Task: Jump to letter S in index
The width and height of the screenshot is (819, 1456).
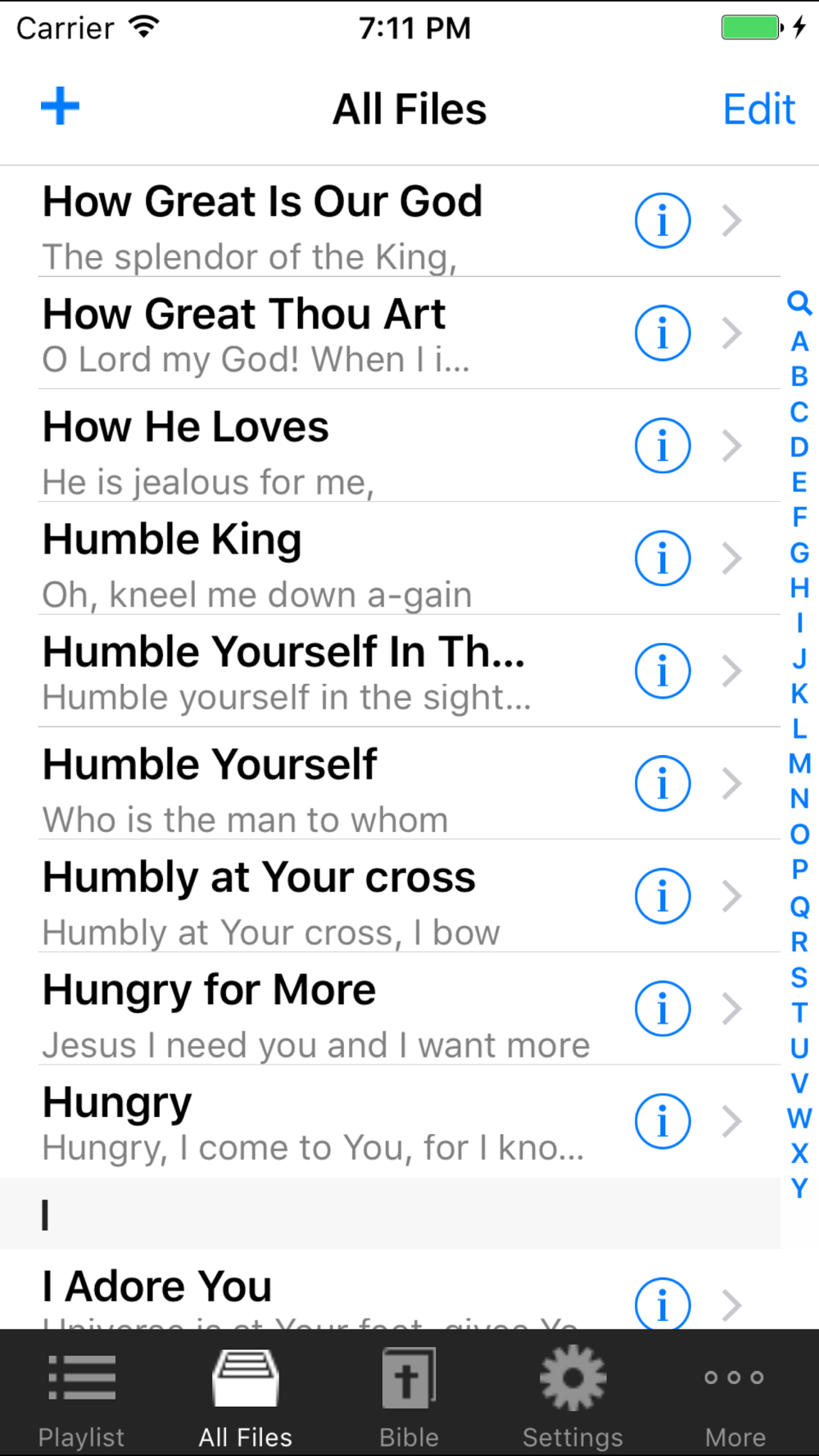Action: (x=799, y=977)
